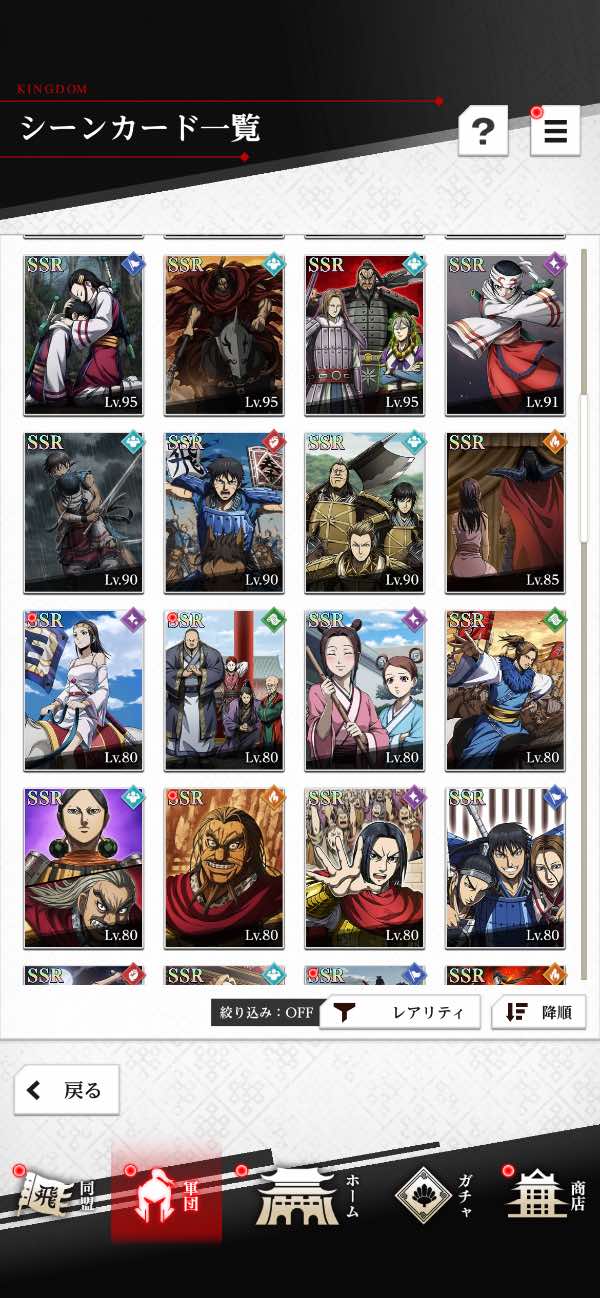The height and width of the screenshot is (1298, 600).
Task: Open the Lv.80 two women in kimono card
Action: pos(365,690)
